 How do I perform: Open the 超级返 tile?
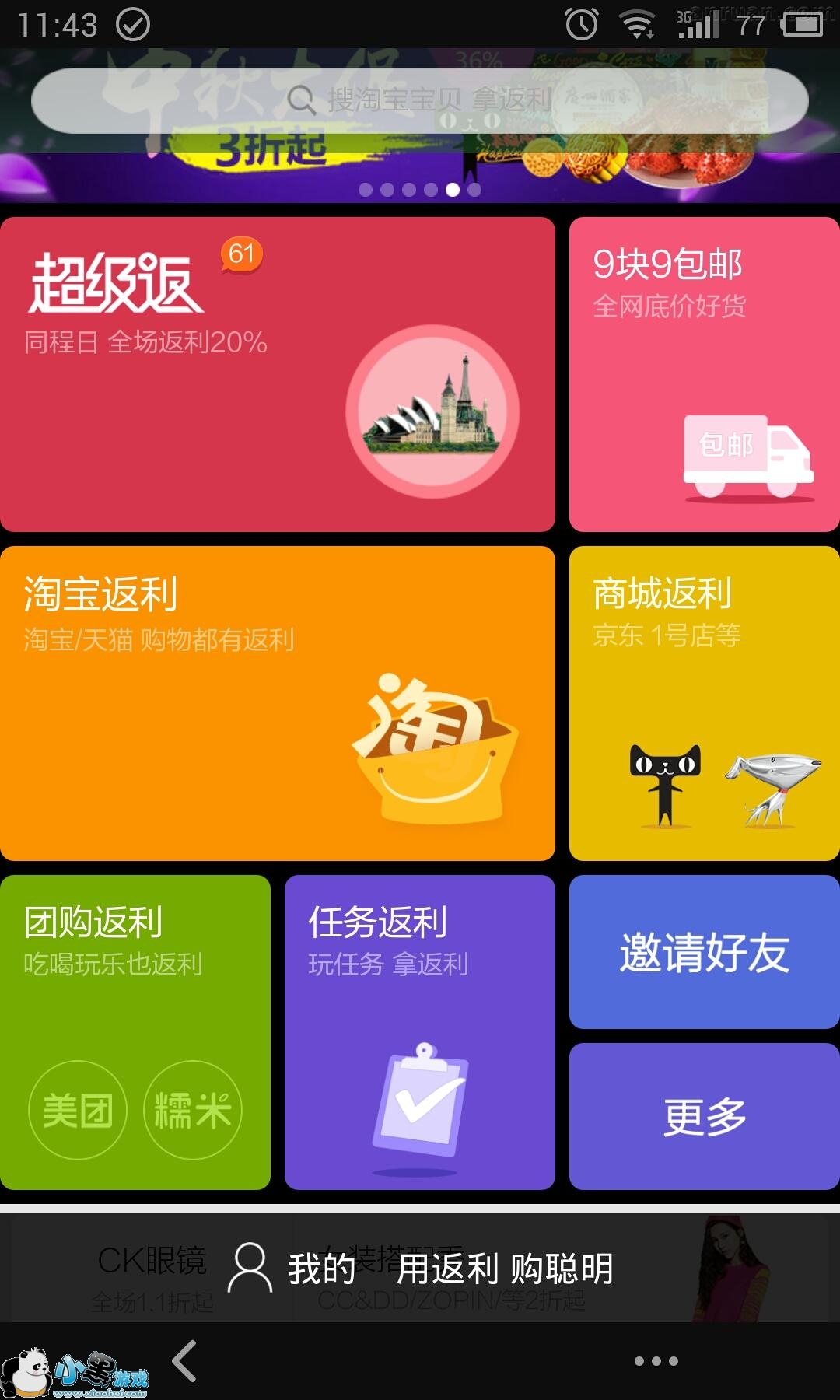[278, 374]
